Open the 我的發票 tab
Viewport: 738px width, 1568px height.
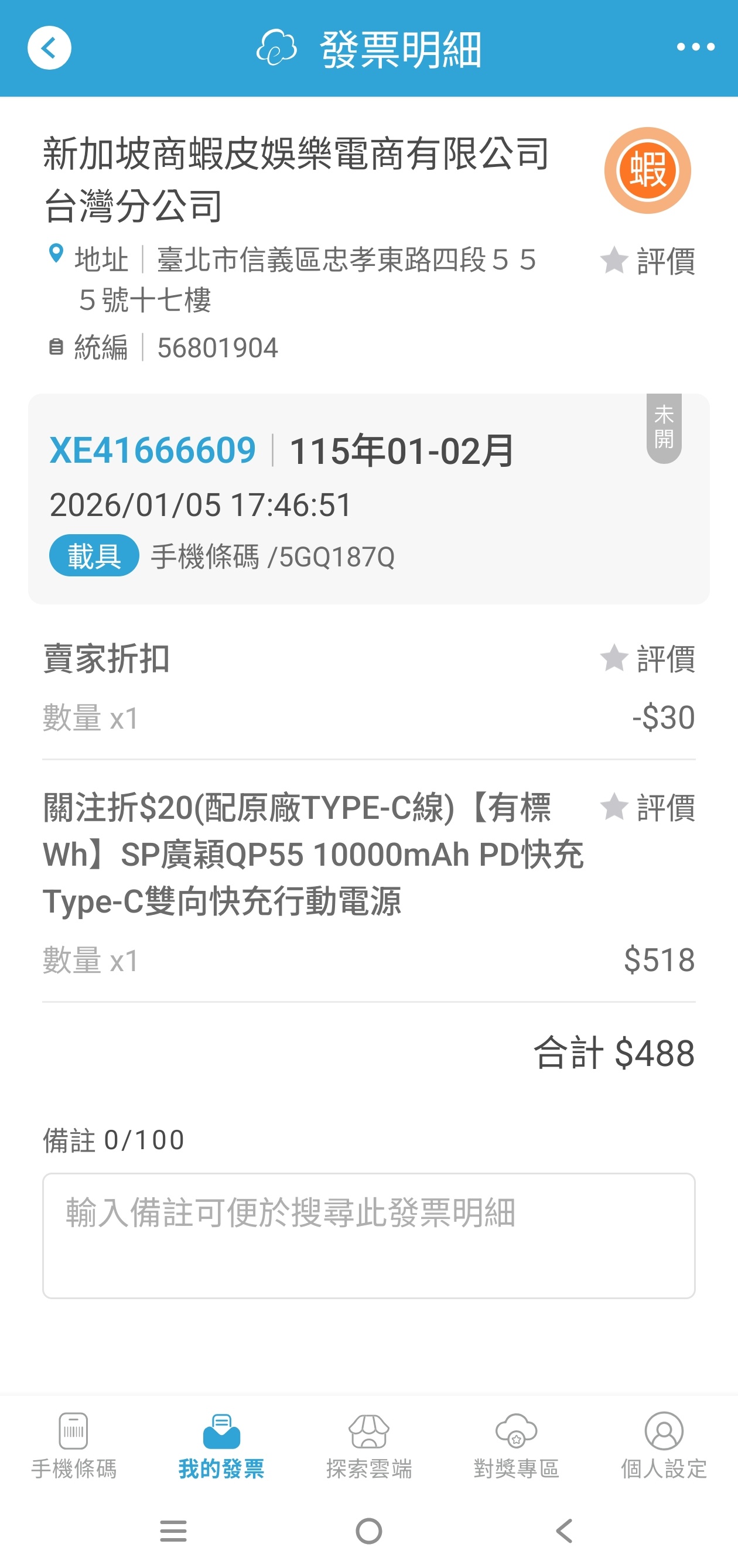pos(221,1446)
